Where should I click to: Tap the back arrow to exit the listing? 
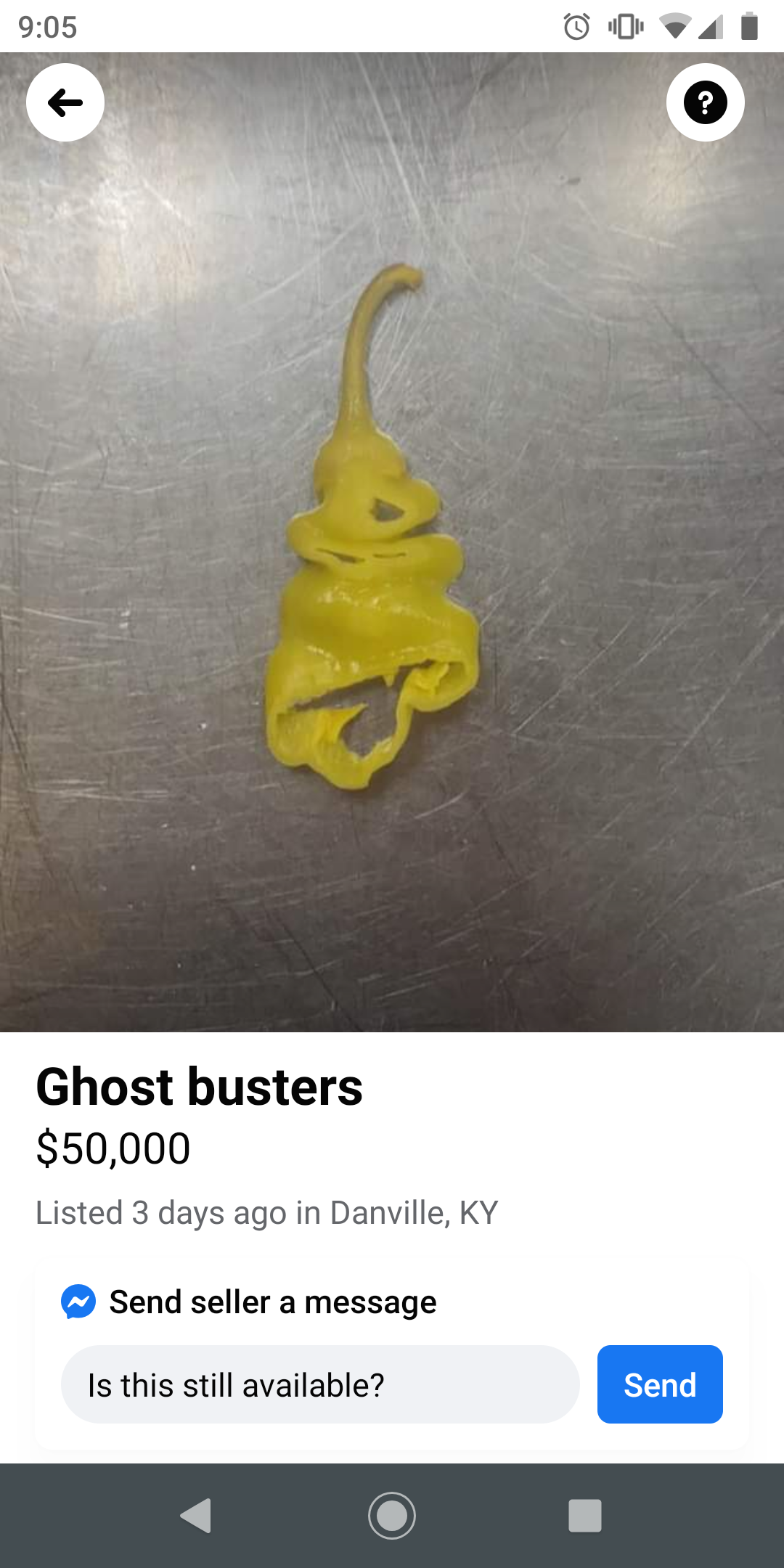pos(65,102)
